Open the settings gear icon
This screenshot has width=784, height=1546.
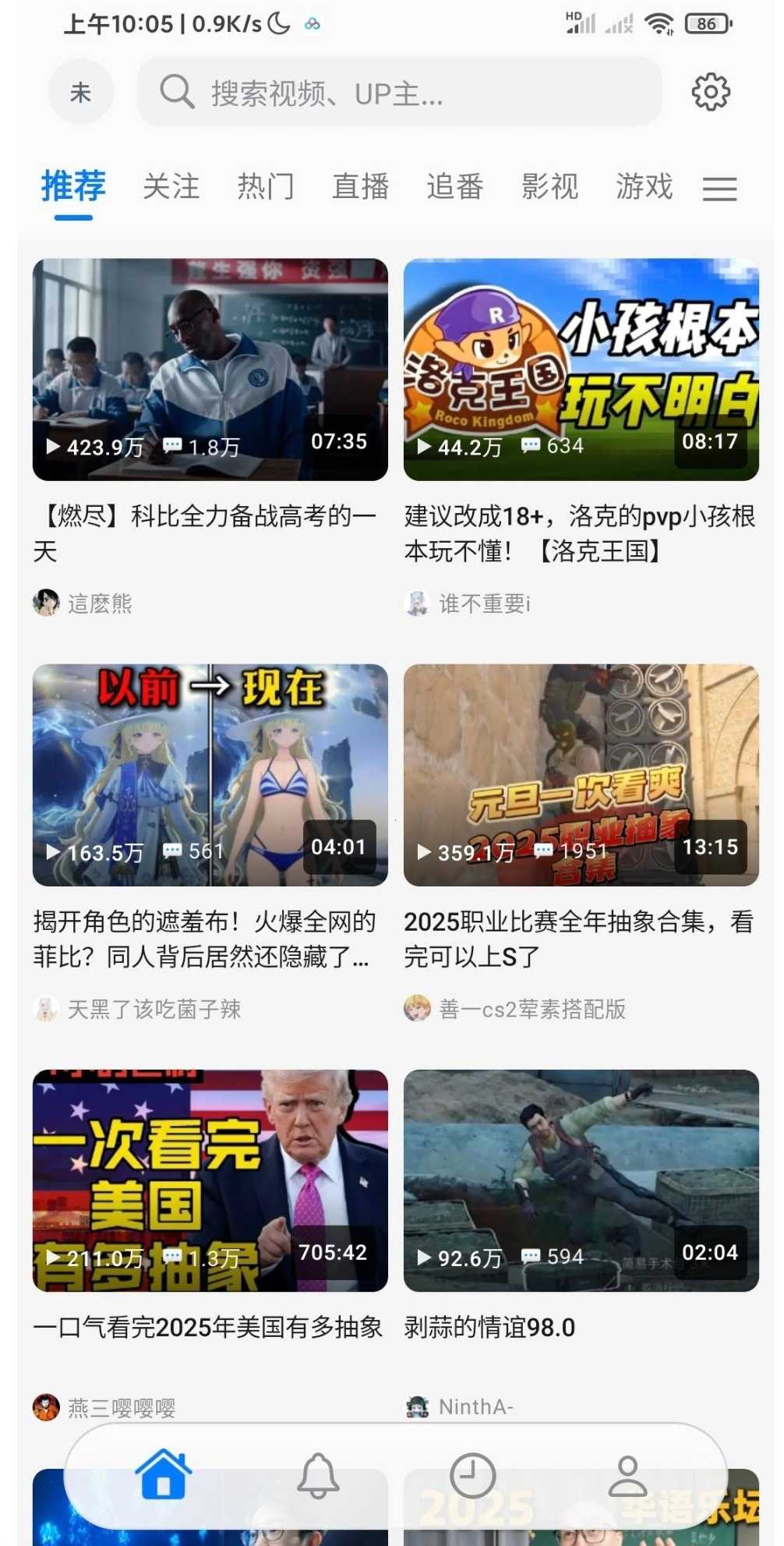pyautogui.click(x=711, y=92)
